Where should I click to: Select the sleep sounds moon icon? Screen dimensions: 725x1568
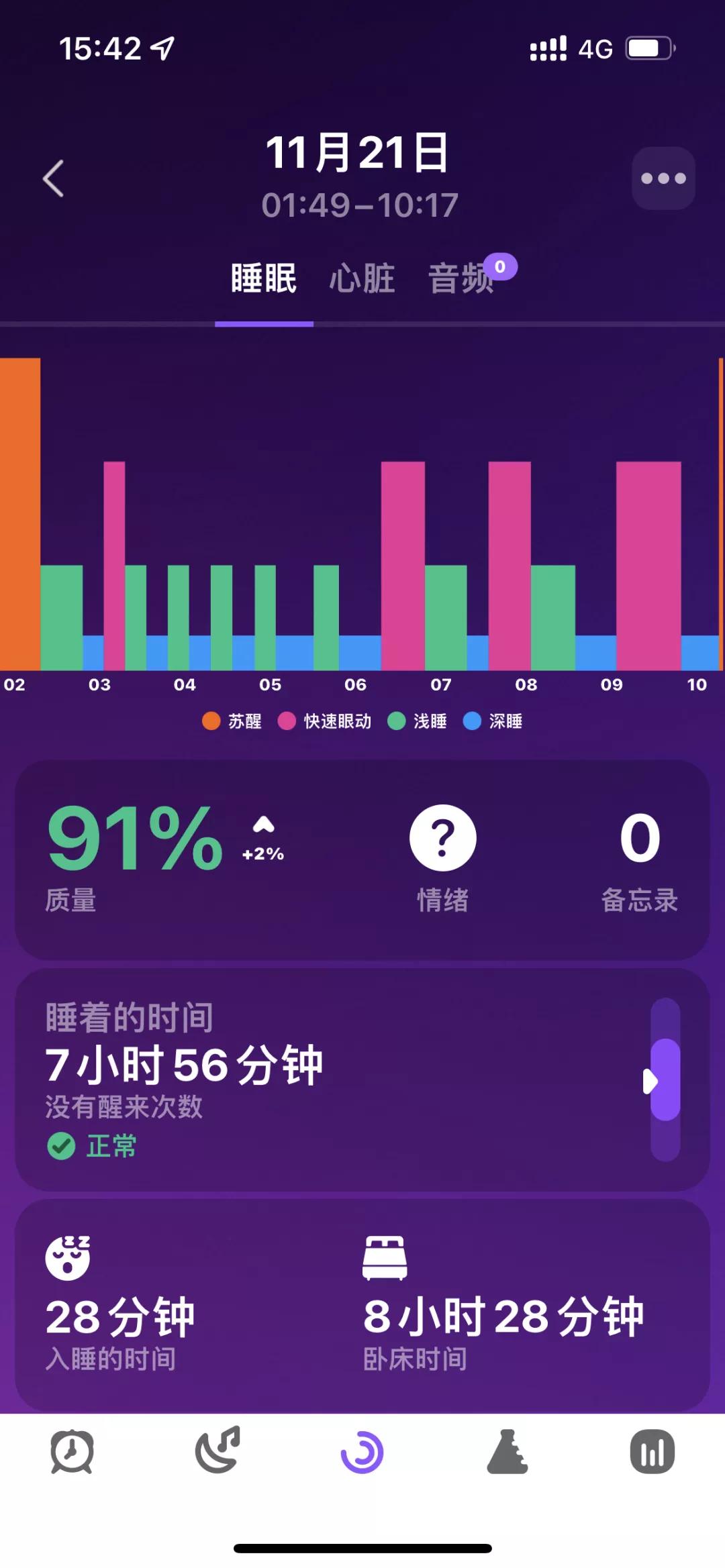(217, 1451)
